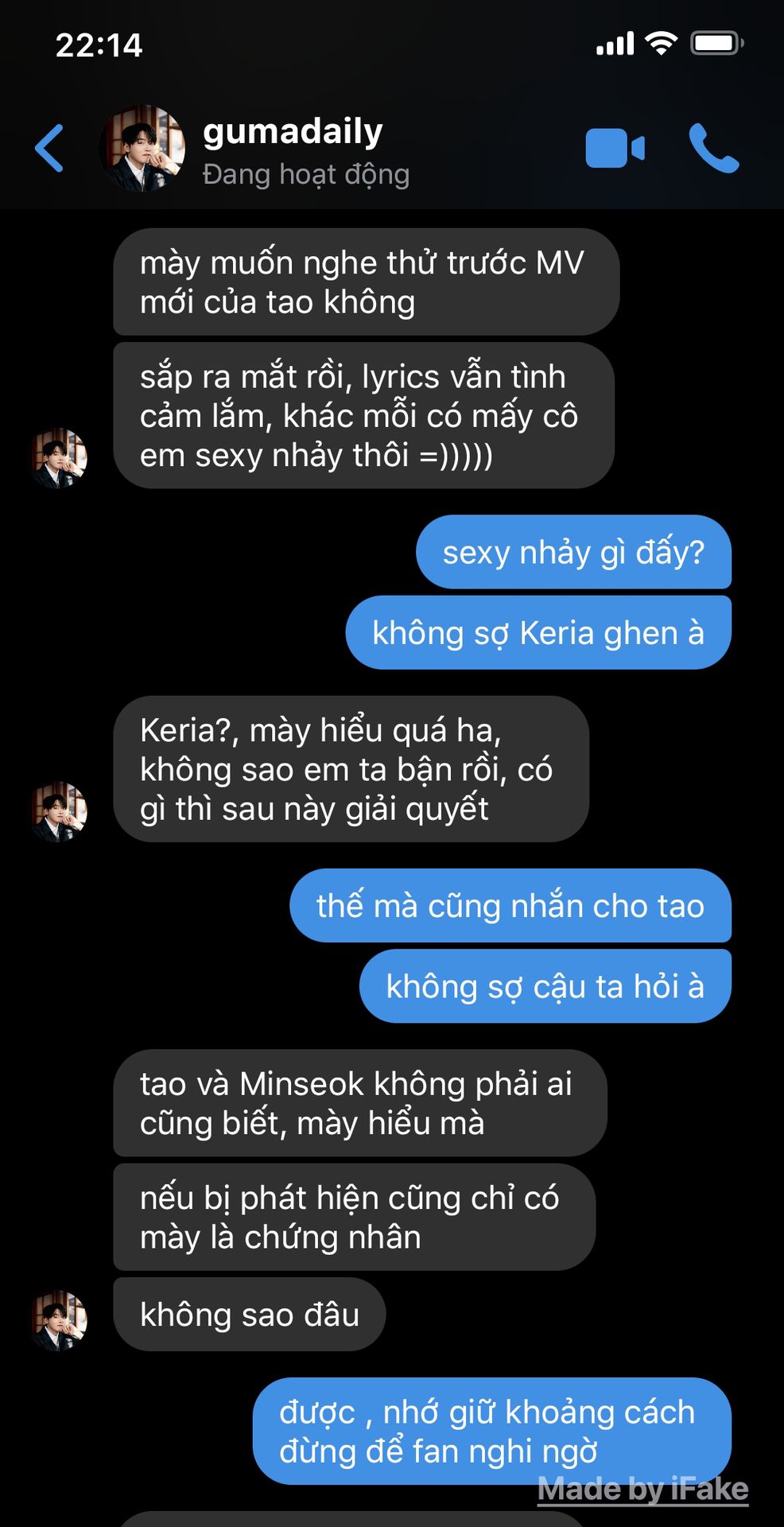Start a voice call with gumadaily
Viewport: 784px width, 1527px height.
click(713, 149)
